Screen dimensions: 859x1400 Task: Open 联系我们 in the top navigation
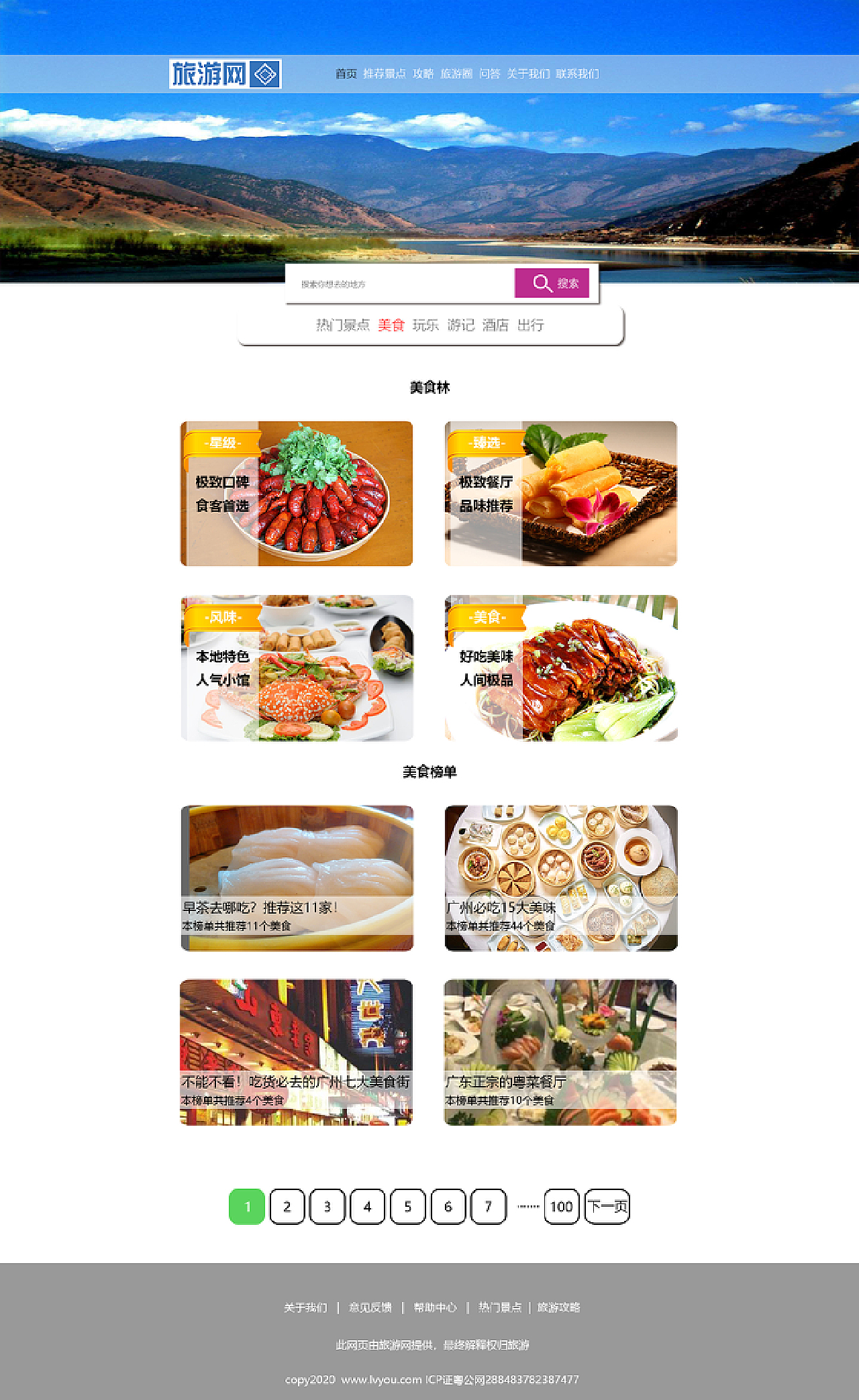pyautogui.click(x=577, y=74)
